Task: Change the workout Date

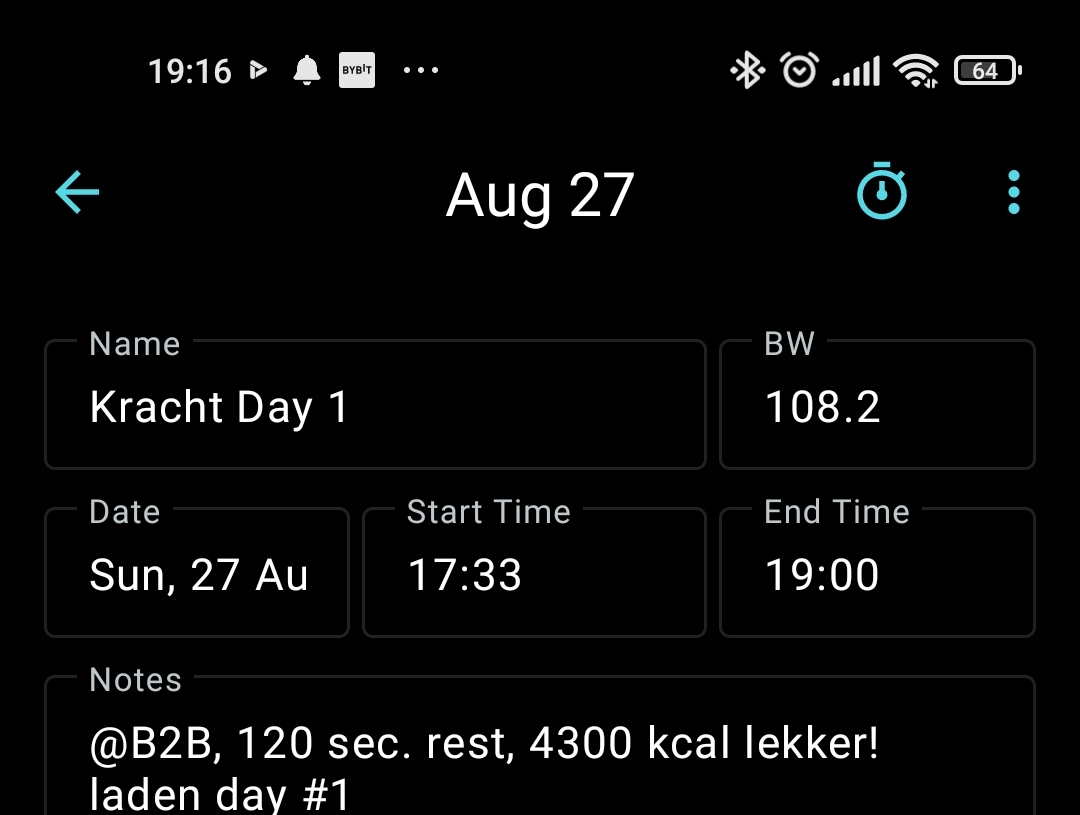Action: click(197, 575)
